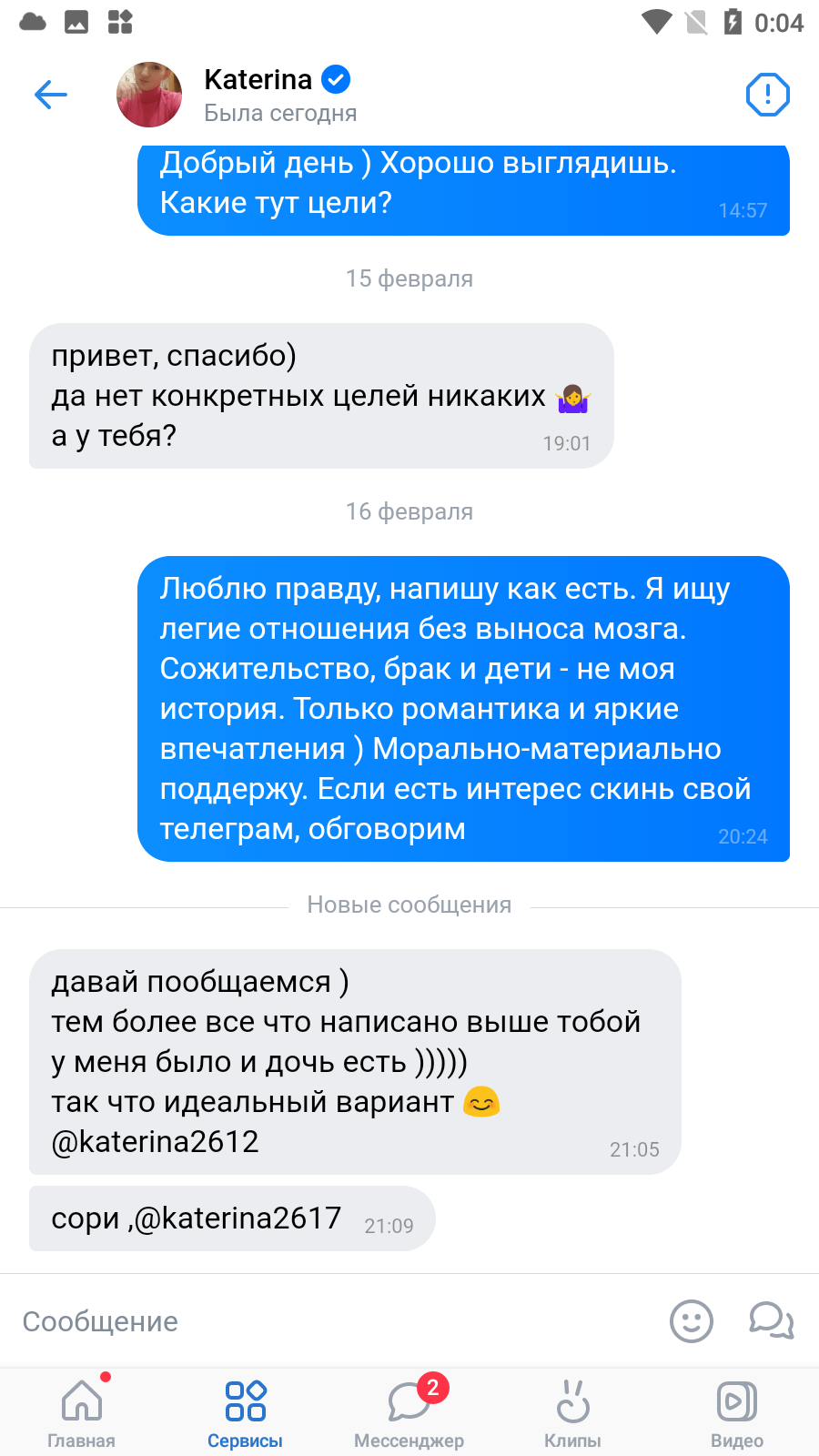Open the Мессенджер tab
This screenshot has height=1456, width=819.
(409, 1411)
